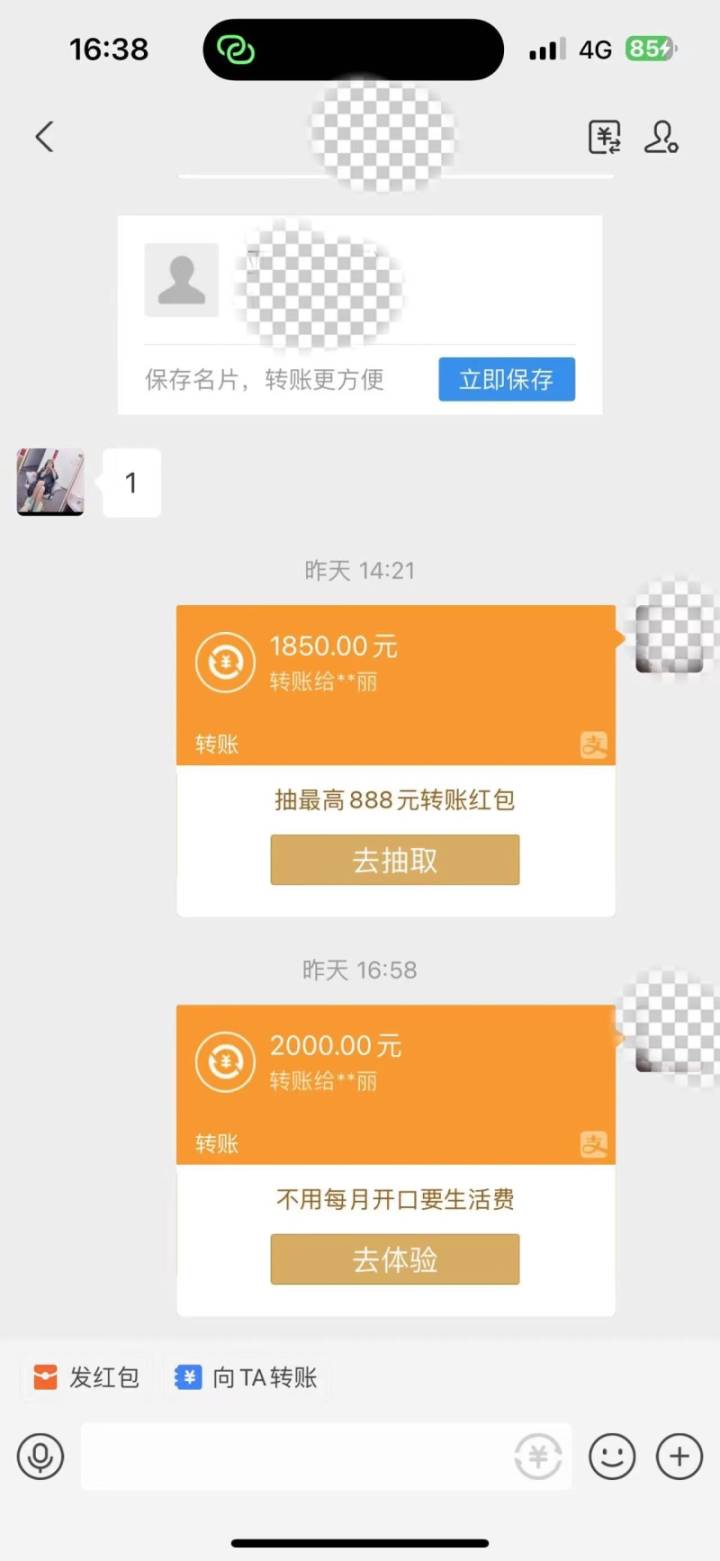
Task: Open the contact profile person icon
Action: 662,138
